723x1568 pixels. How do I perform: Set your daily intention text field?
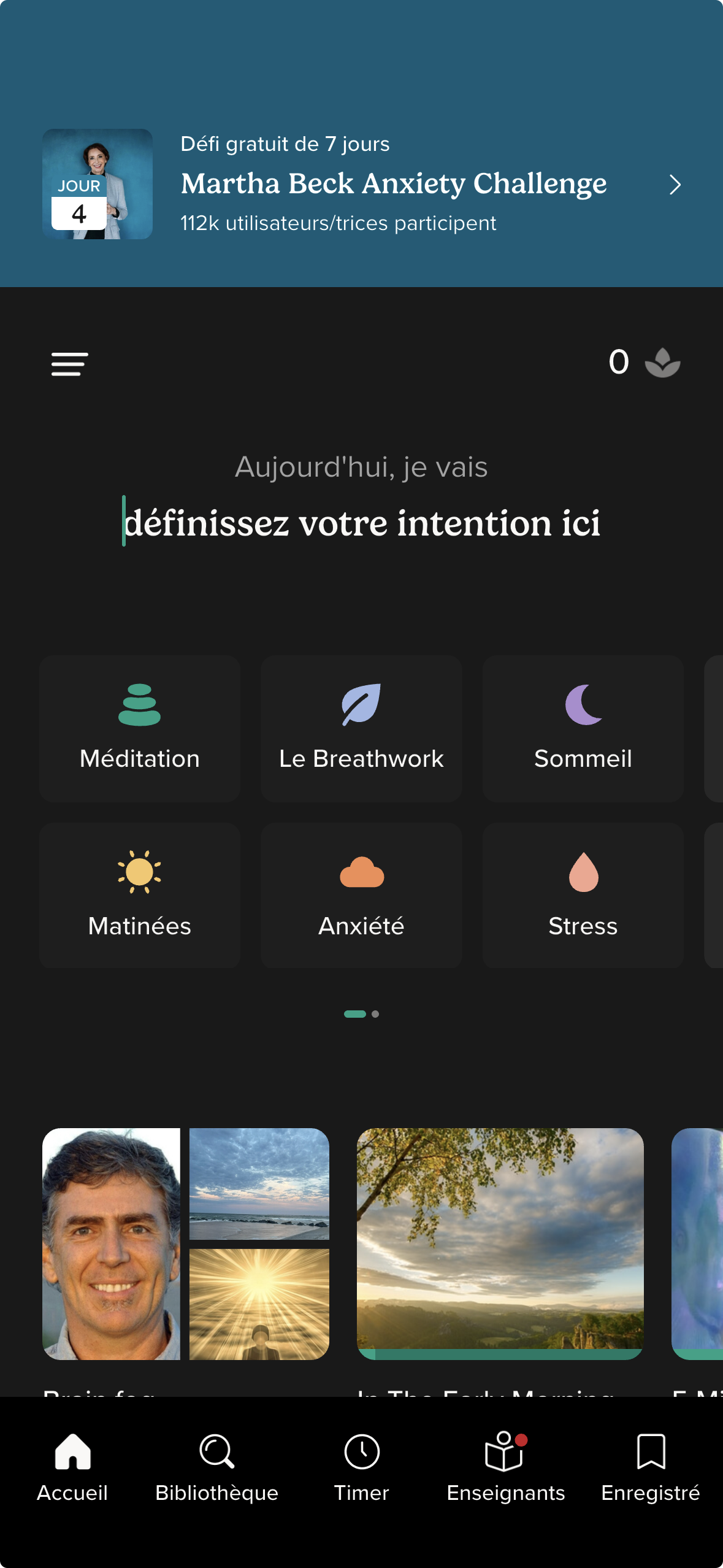(361, 523)
